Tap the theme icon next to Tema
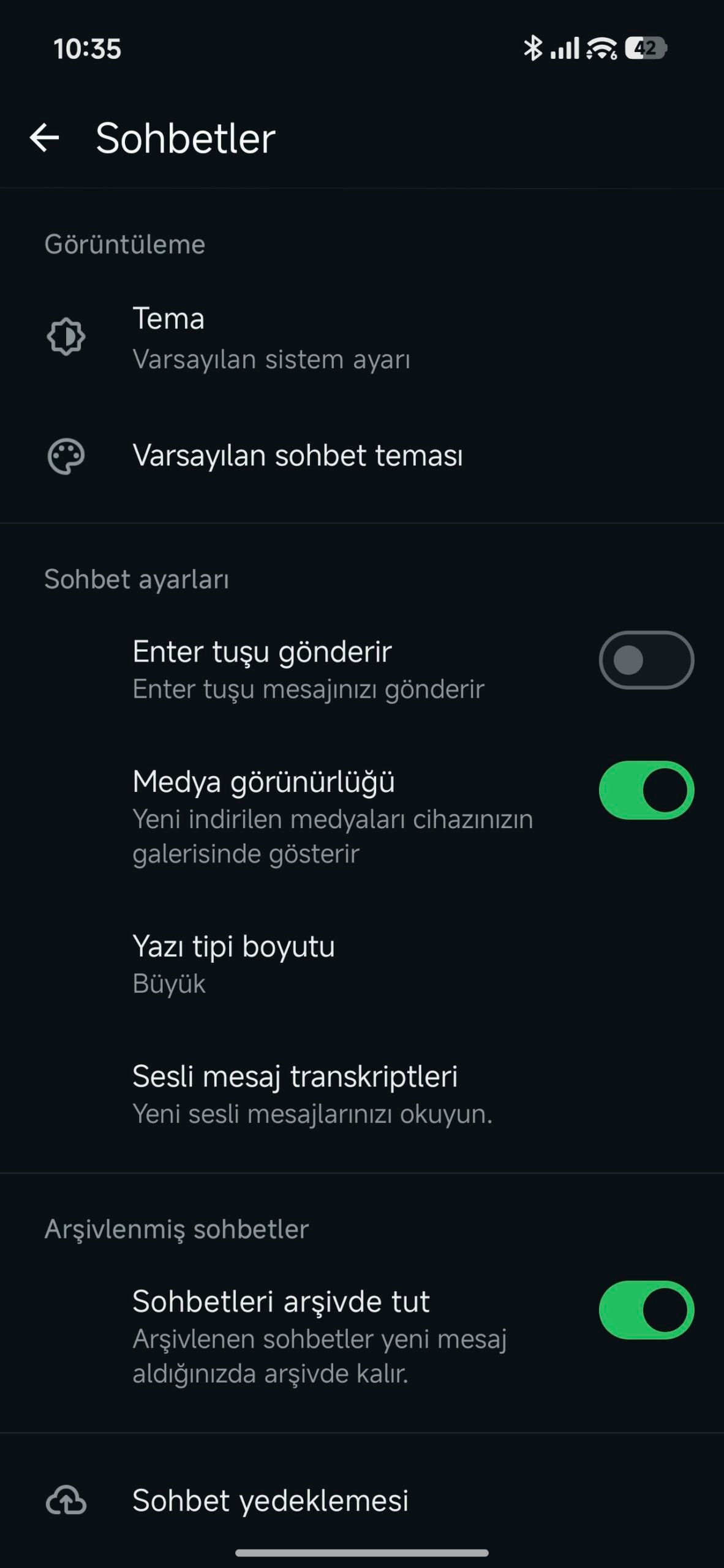 point(66,336)
